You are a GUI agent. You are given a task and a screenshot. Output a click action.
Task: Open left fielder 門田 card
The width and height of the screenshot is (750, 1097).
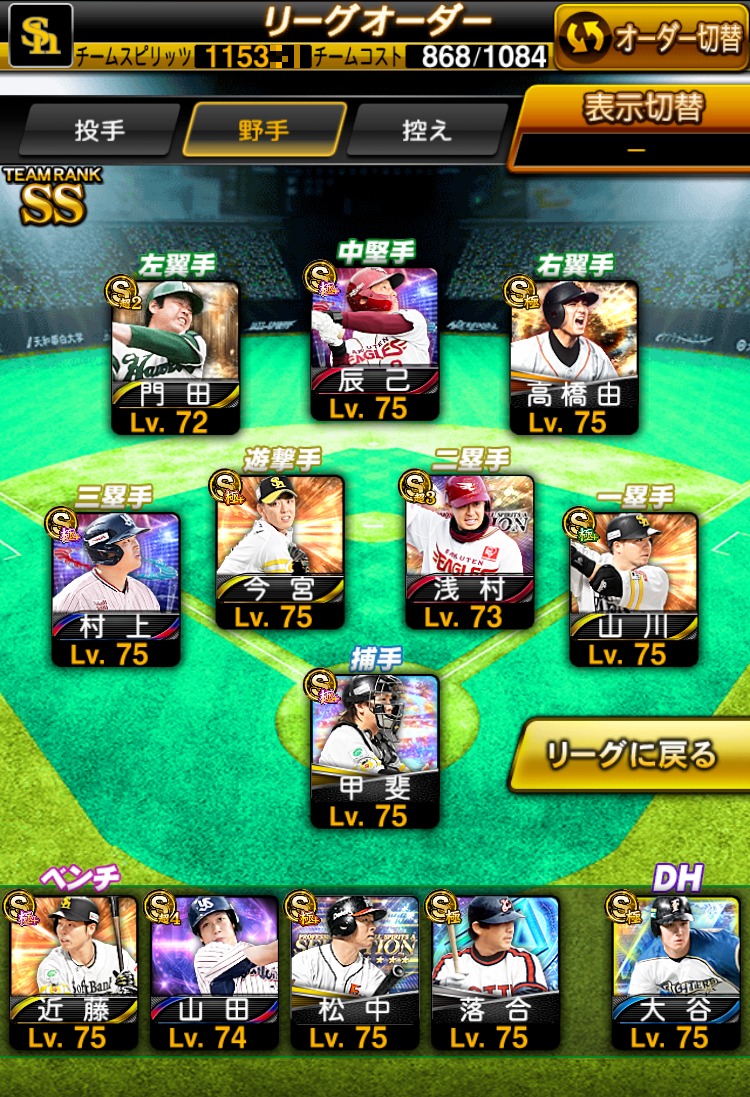(175, 355)
